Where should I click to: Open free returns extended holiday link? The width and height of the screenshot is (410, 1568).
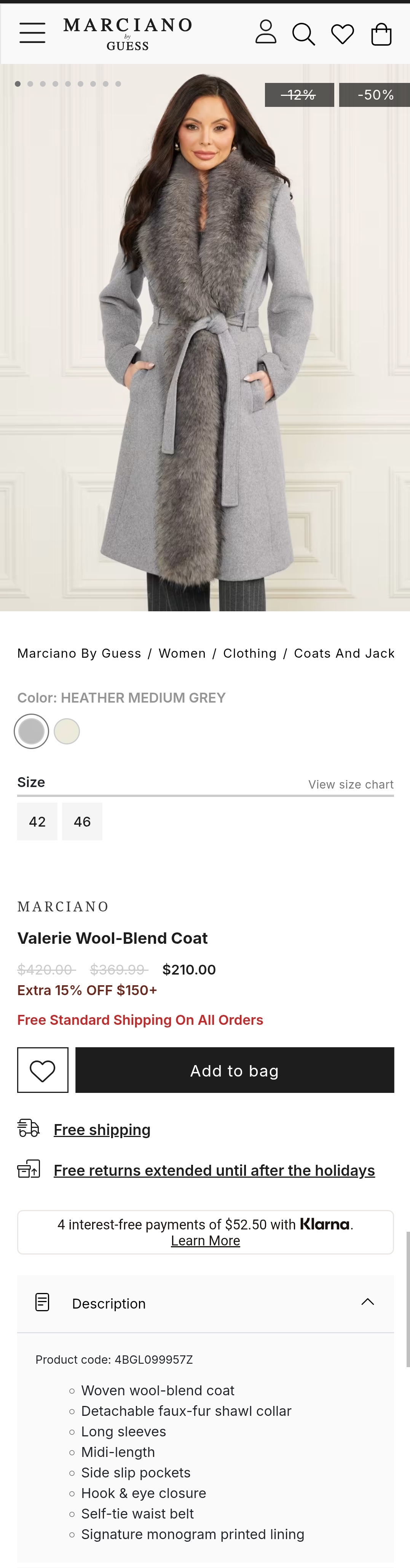[x=214, y=1170]
